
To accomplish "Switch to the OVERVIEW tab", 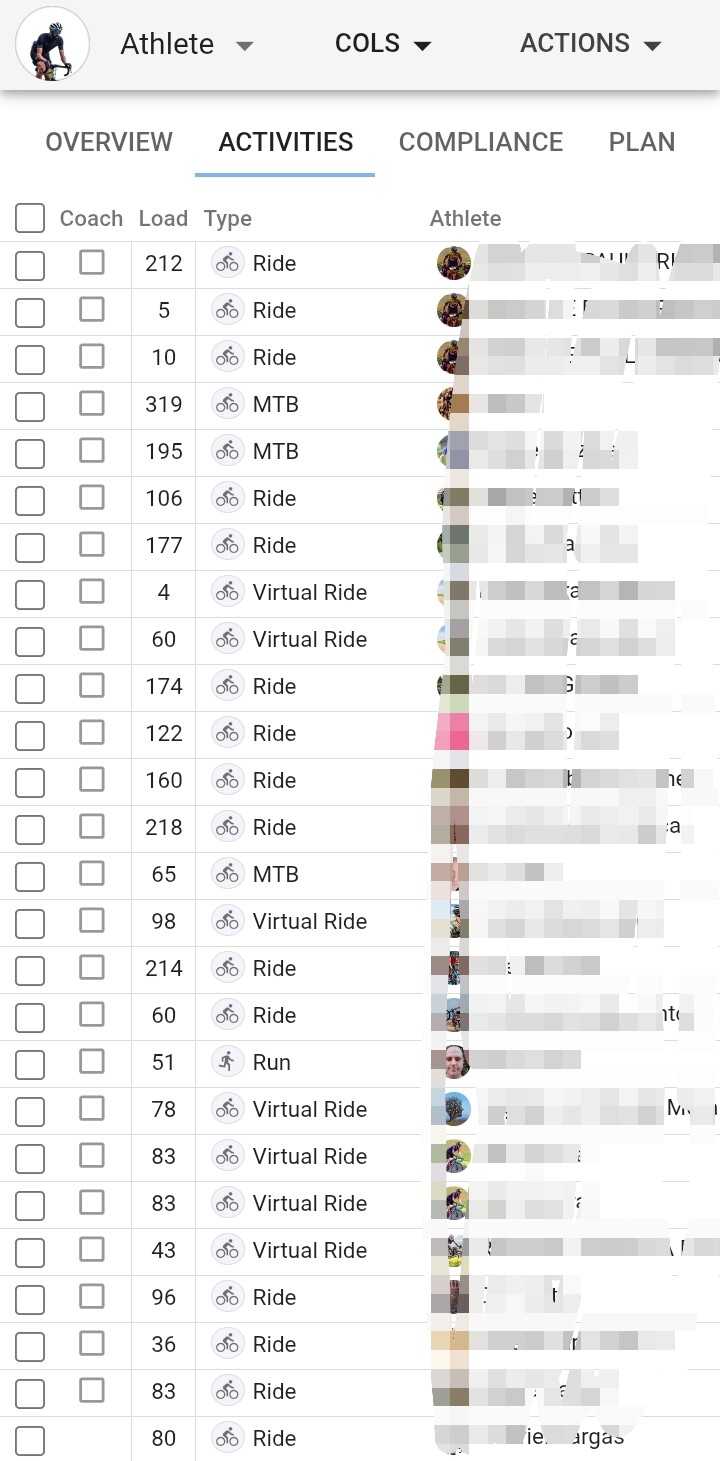I will (109, 142).
